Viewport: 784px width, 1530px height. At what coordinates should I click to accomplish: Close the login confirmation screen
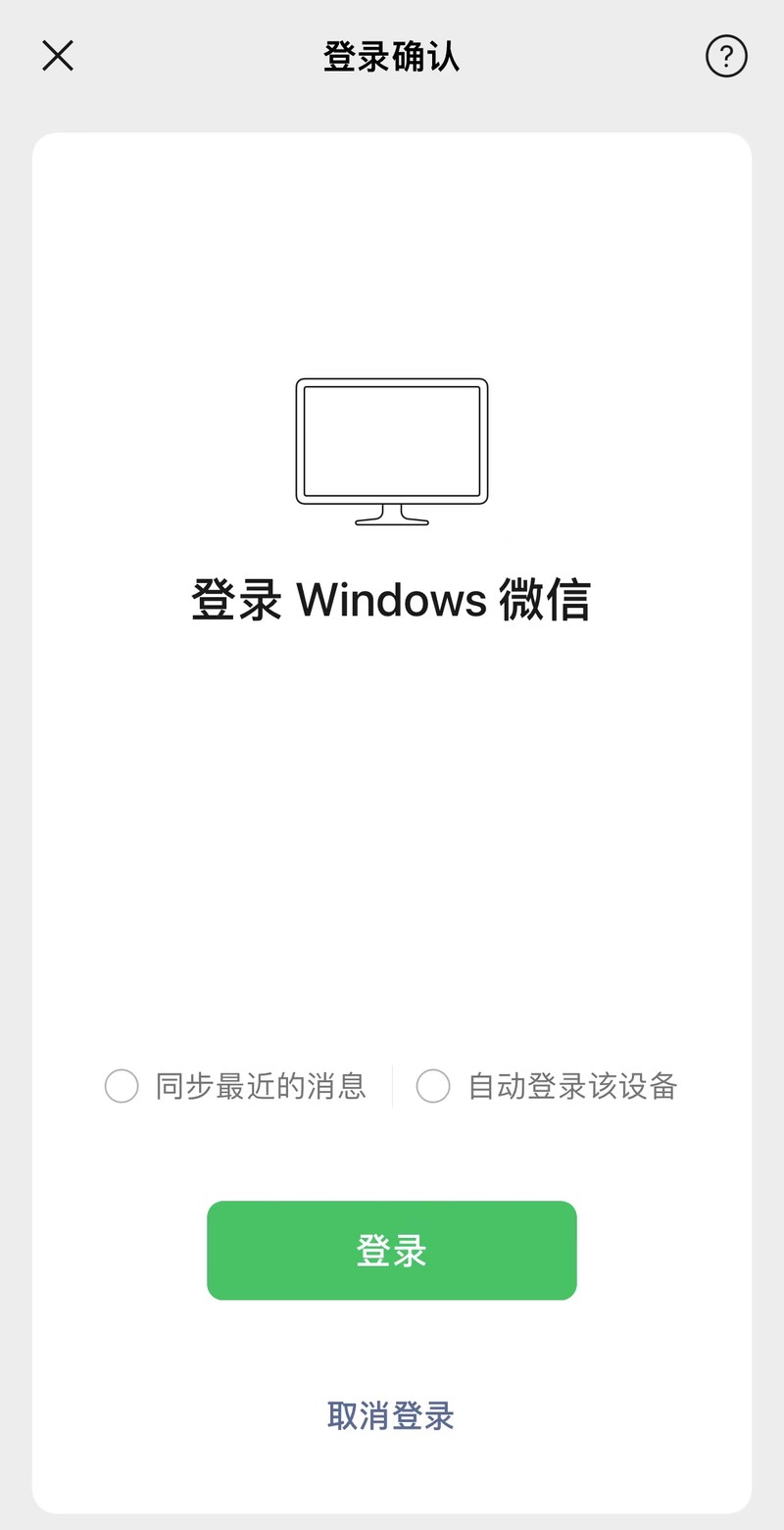pos(58,56)
